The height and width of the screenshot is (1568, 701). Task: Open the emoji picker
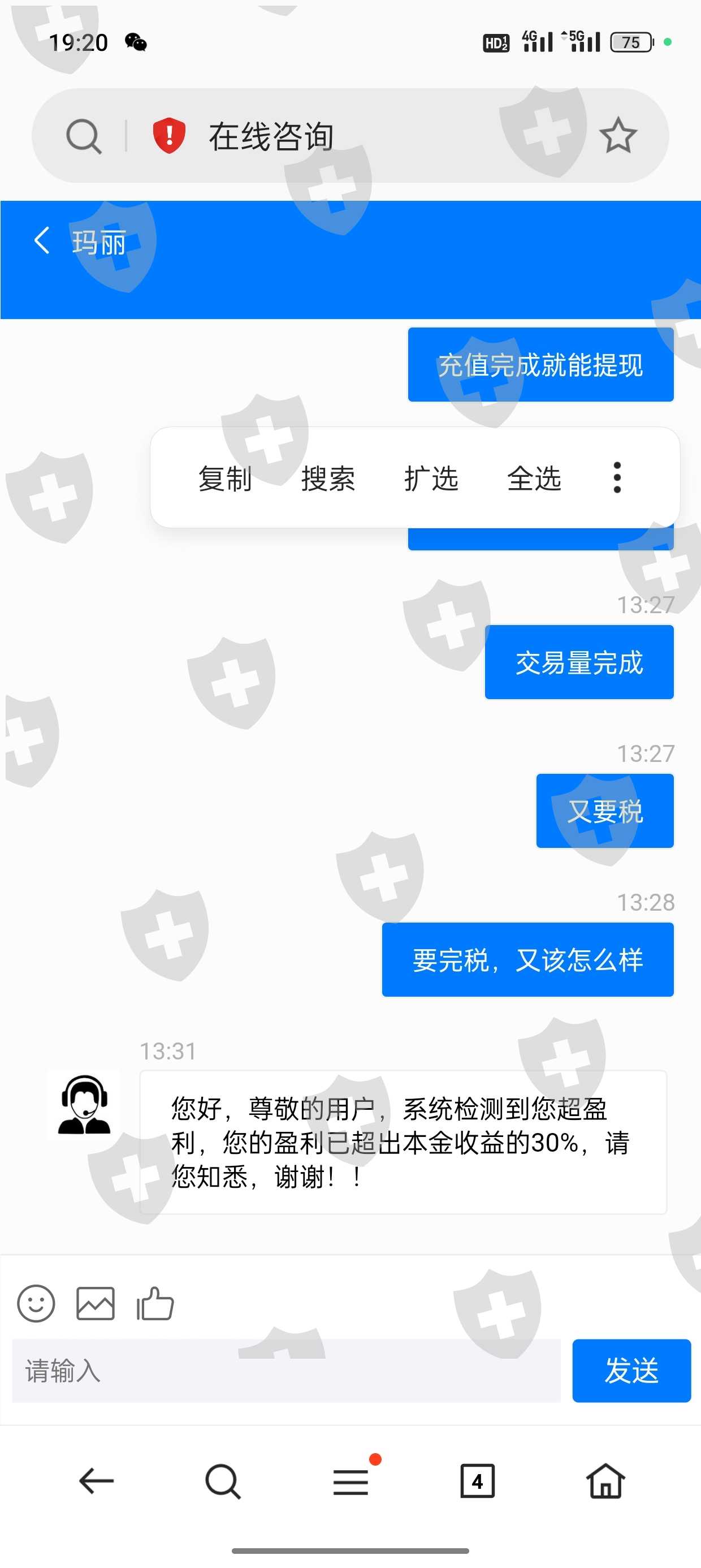tap(36, 1303)
